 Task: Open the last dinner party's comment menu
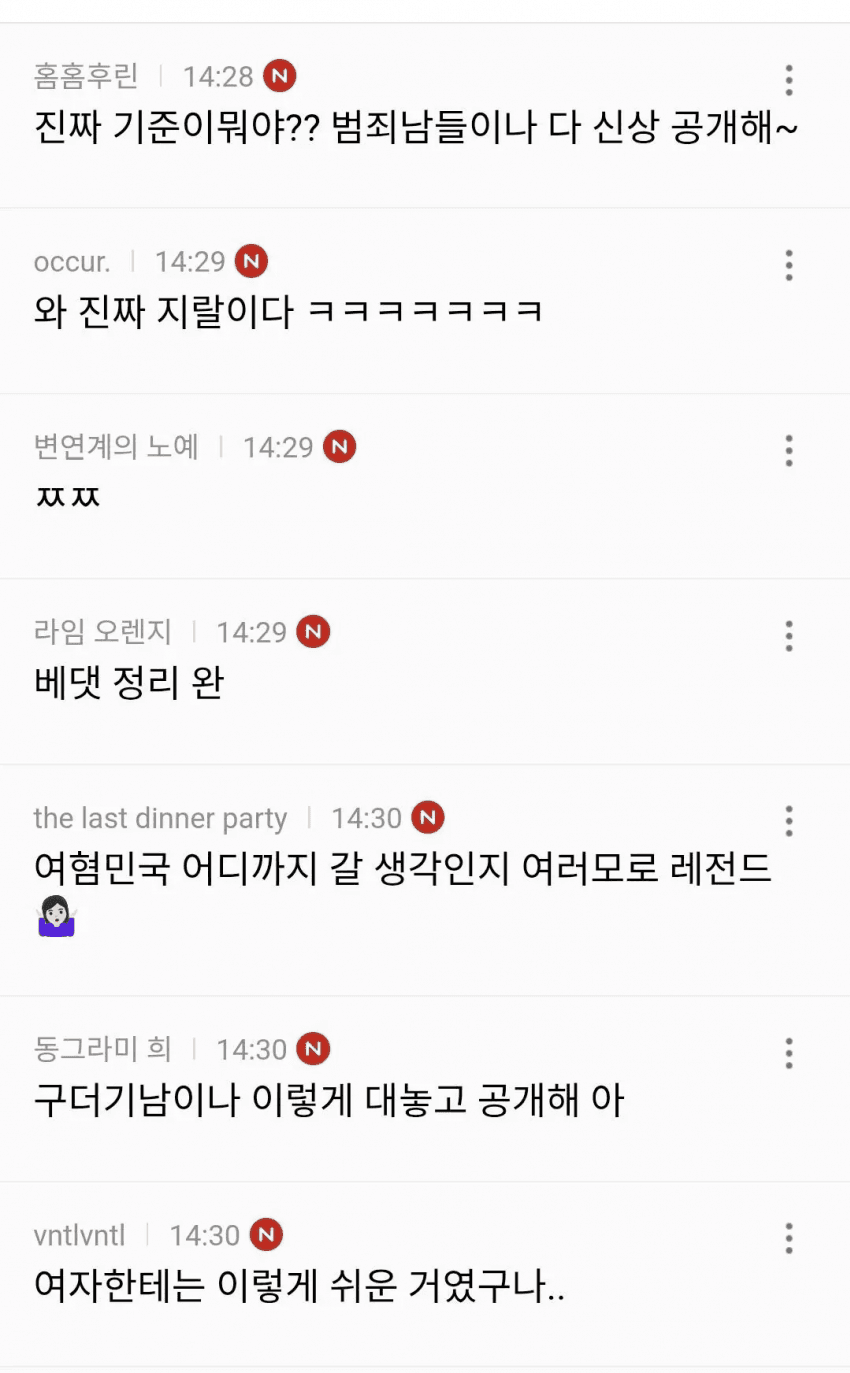789,821
